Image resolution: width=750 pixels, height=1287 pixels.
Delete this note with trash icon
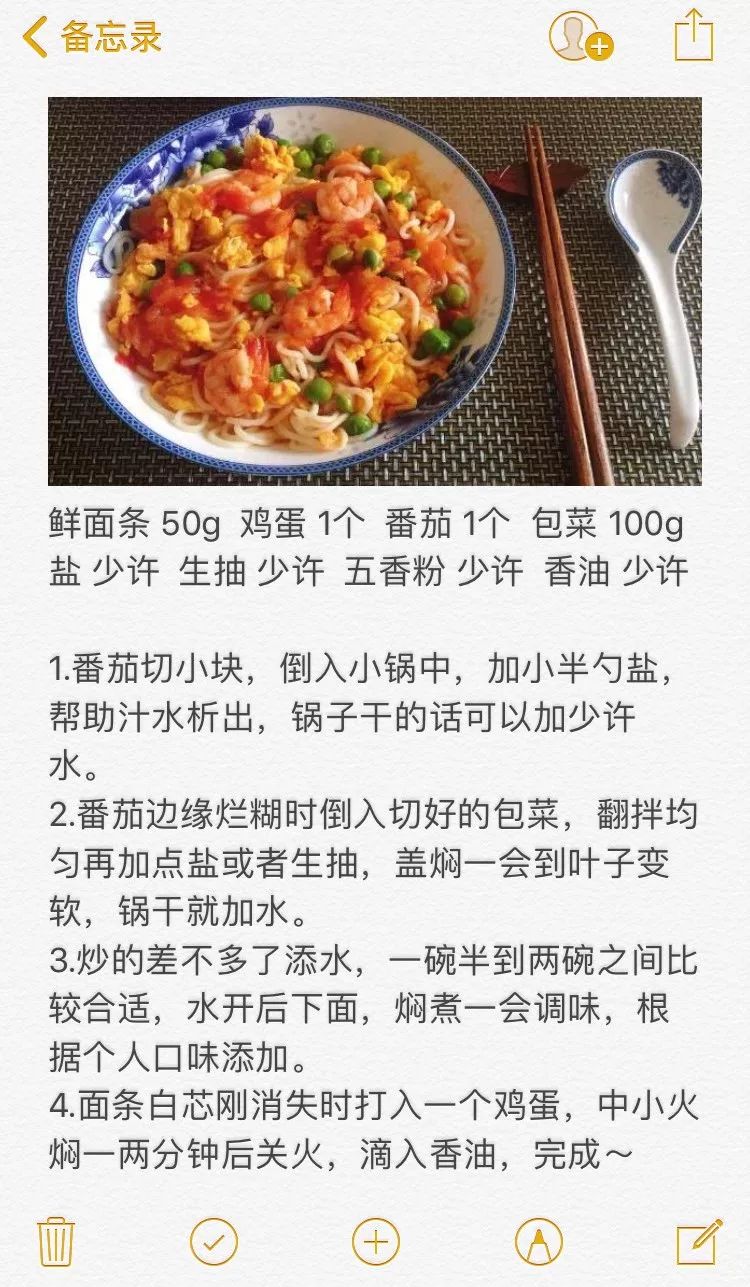[x=55, y=1242]
